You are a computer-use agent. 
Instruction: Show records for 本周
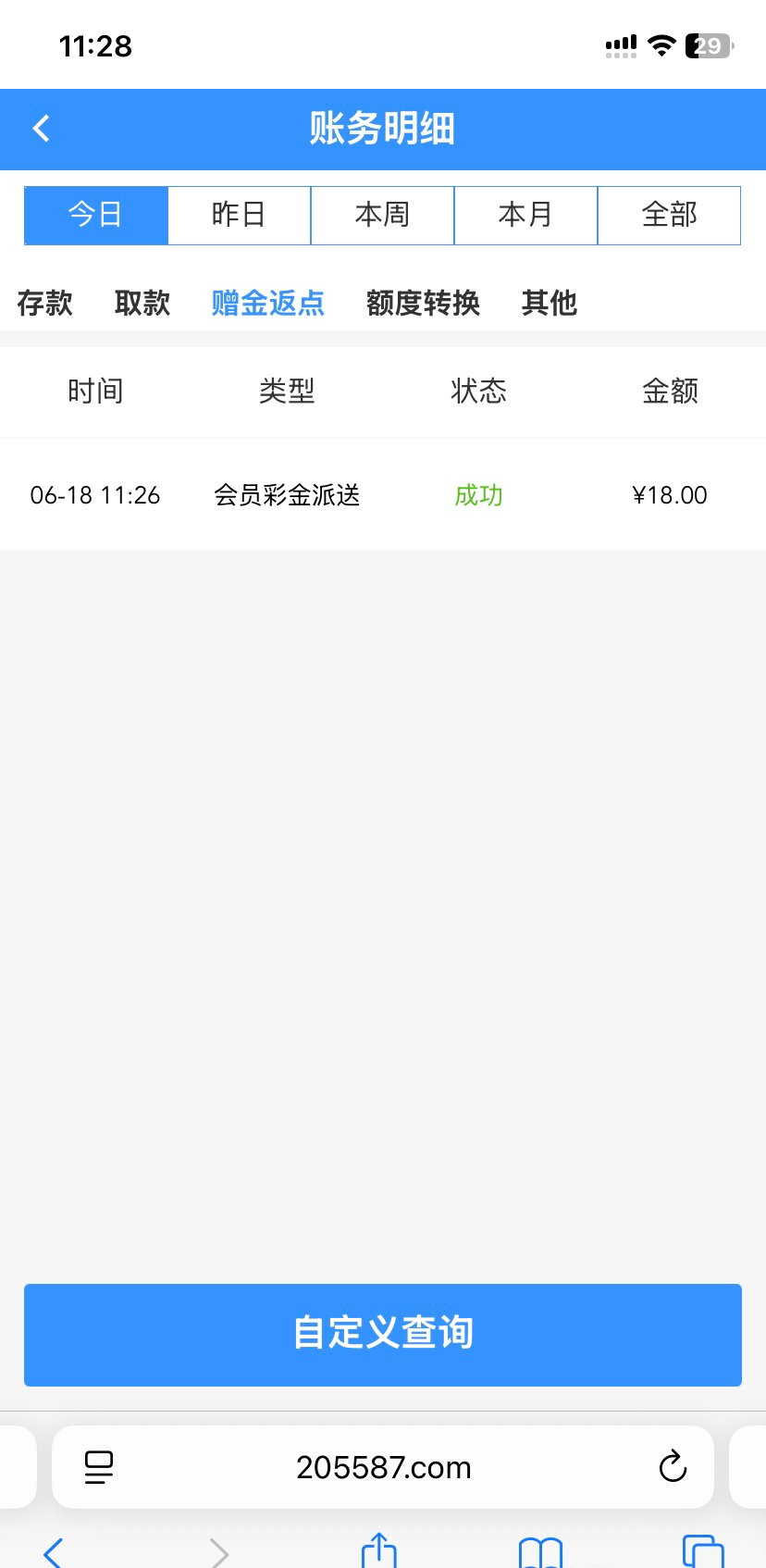[382, 215]
